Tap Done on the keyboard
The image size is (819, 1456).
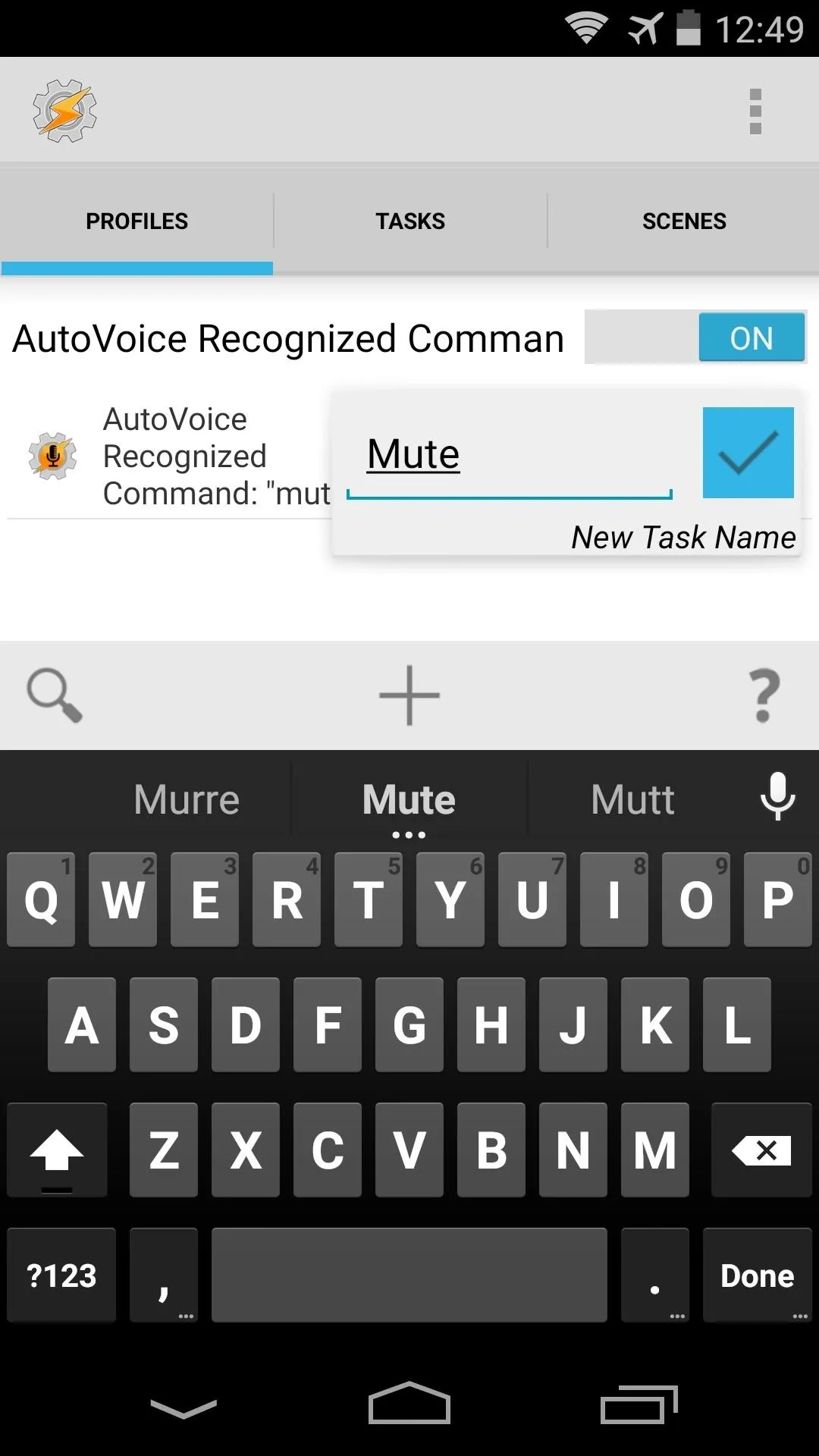click(757, 1276)
